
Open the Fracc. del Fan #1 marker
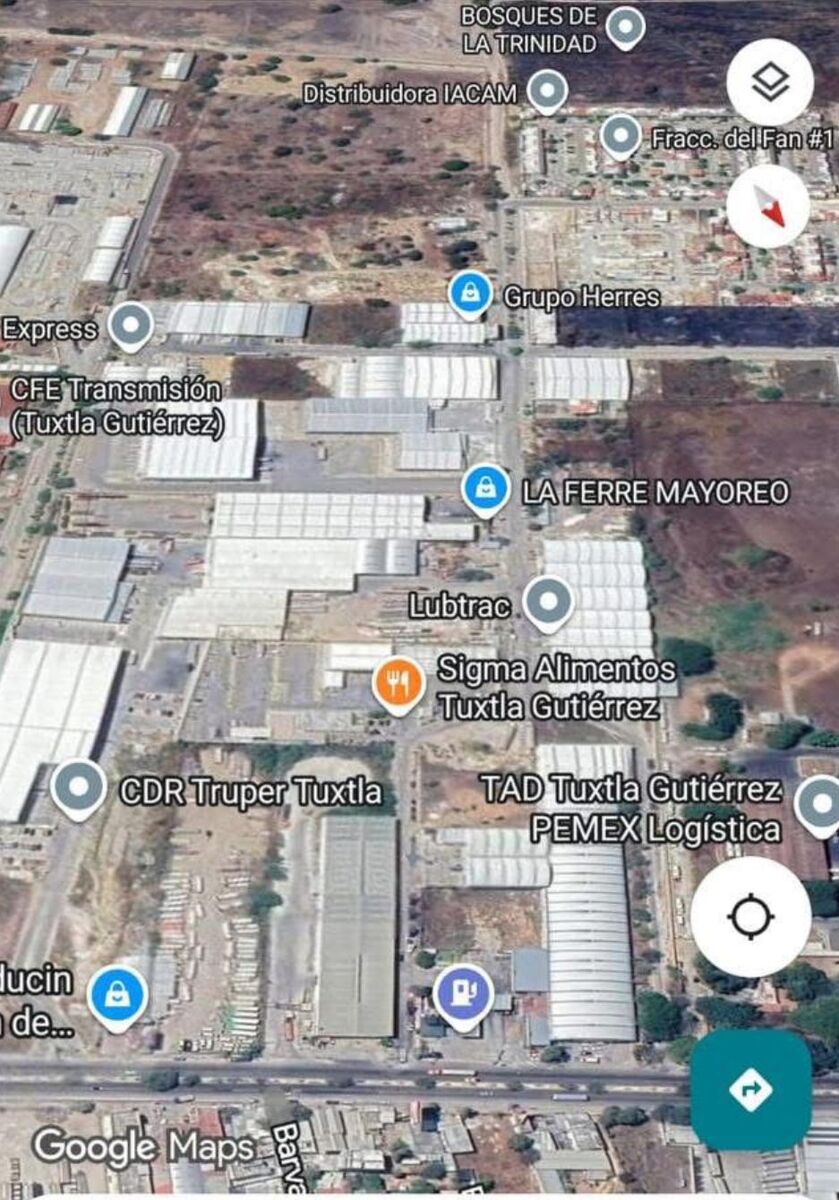621,135
